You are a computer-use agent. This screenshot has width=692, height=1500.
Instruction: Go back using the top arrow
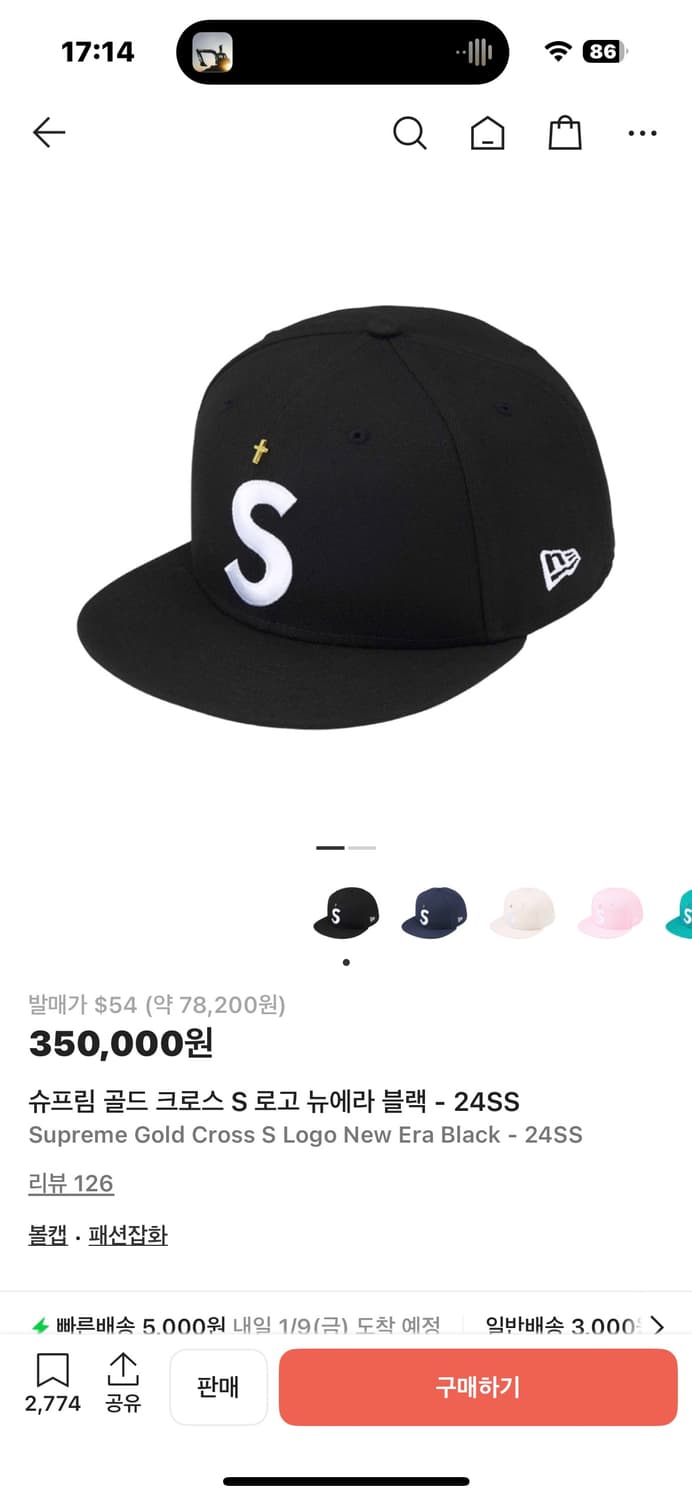[48, 132]
